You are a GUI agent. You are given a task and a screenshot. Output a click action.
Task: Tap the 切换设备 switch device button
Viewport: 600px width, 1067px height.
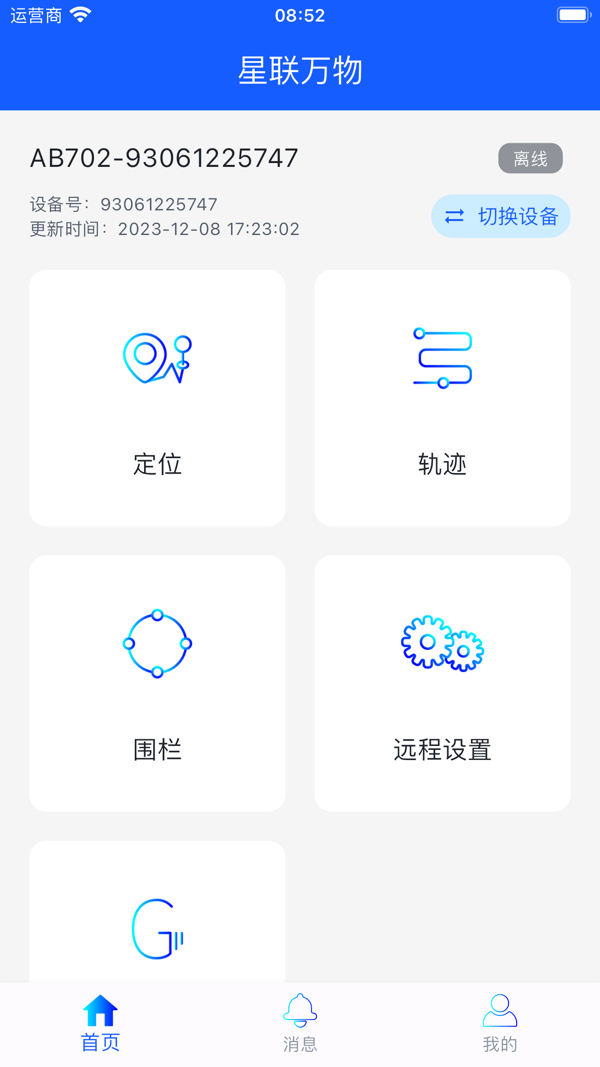[x=501, y=216]
